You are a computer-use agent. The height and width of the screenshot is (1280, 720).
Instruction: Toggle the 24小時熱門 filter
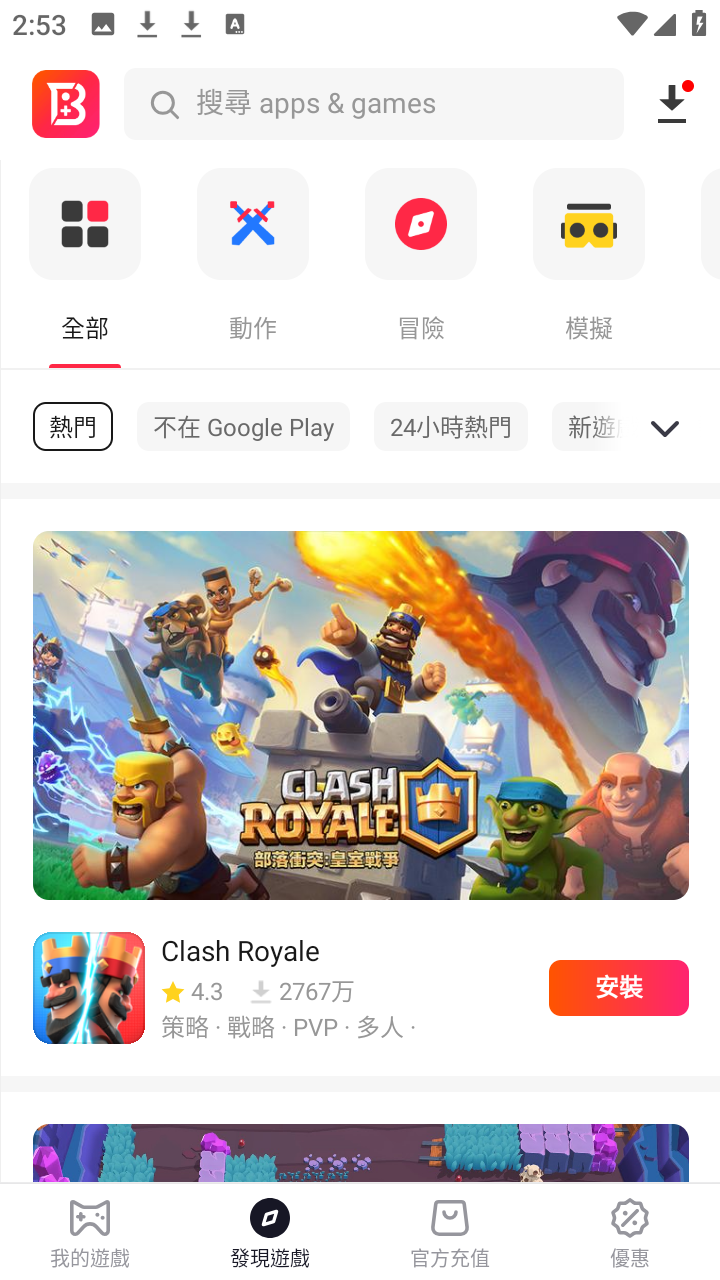(x=450, y=426)
